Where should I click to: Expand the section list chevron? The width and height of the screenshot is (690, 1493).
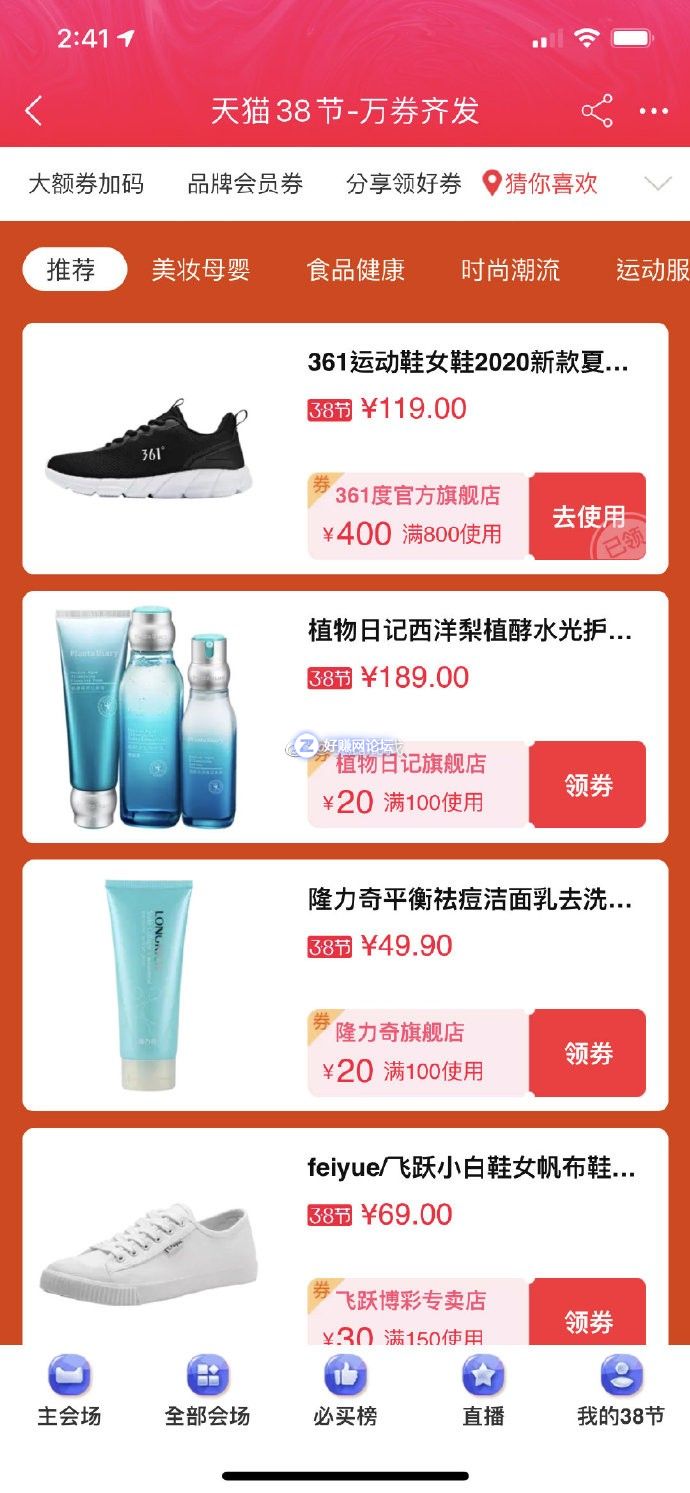click(x=657, y=184)
